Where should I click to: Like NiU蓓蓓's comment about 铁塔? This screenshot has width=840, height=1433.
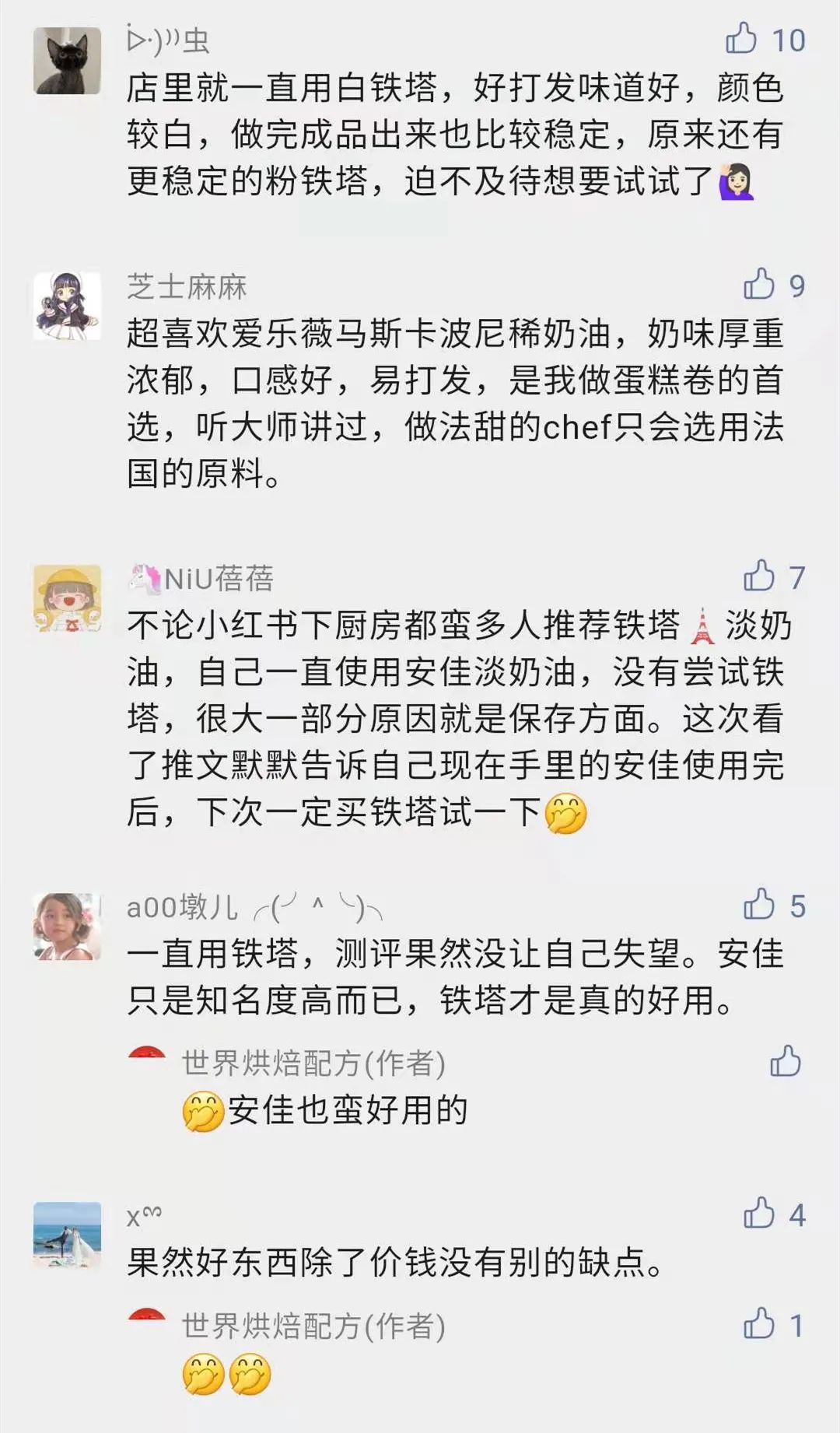point(759,576)
